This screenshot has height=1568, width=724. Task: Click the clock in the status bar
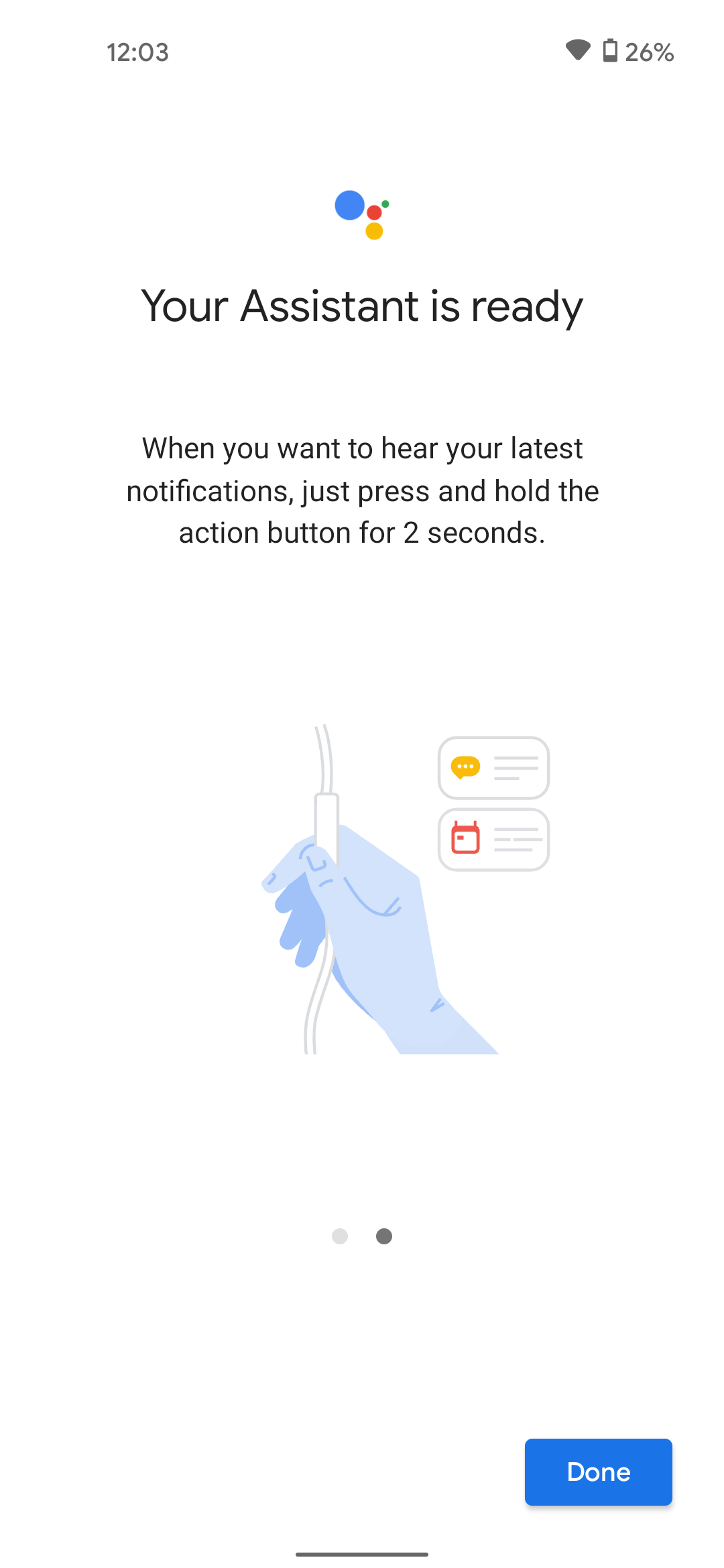(x=137, y=52)
